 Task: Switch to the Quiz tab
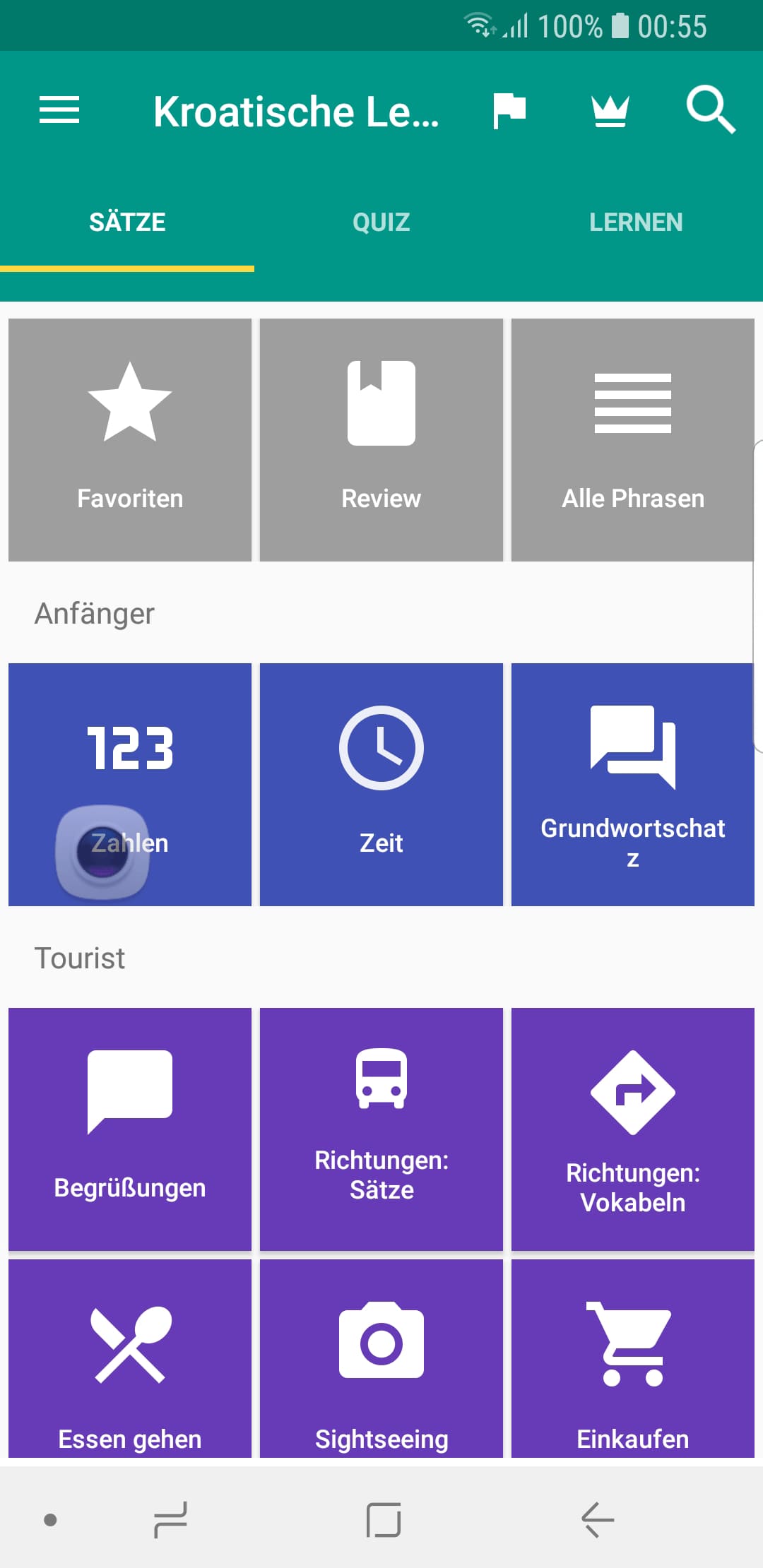click(381, 222)
